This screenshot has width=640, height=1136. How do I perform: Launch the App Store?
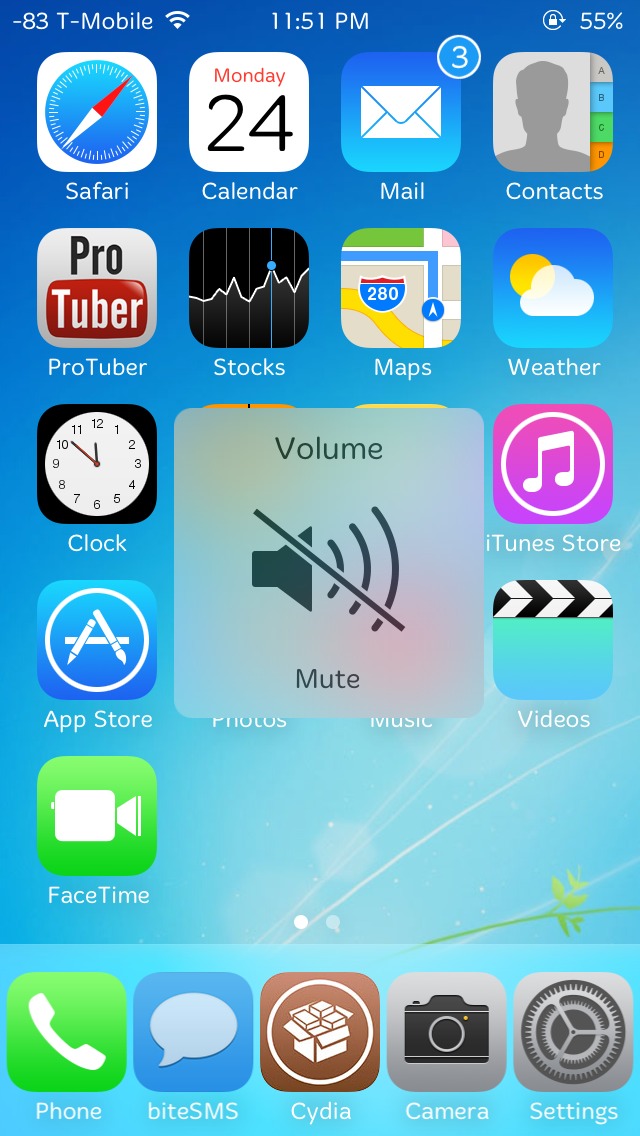point(97,640)
